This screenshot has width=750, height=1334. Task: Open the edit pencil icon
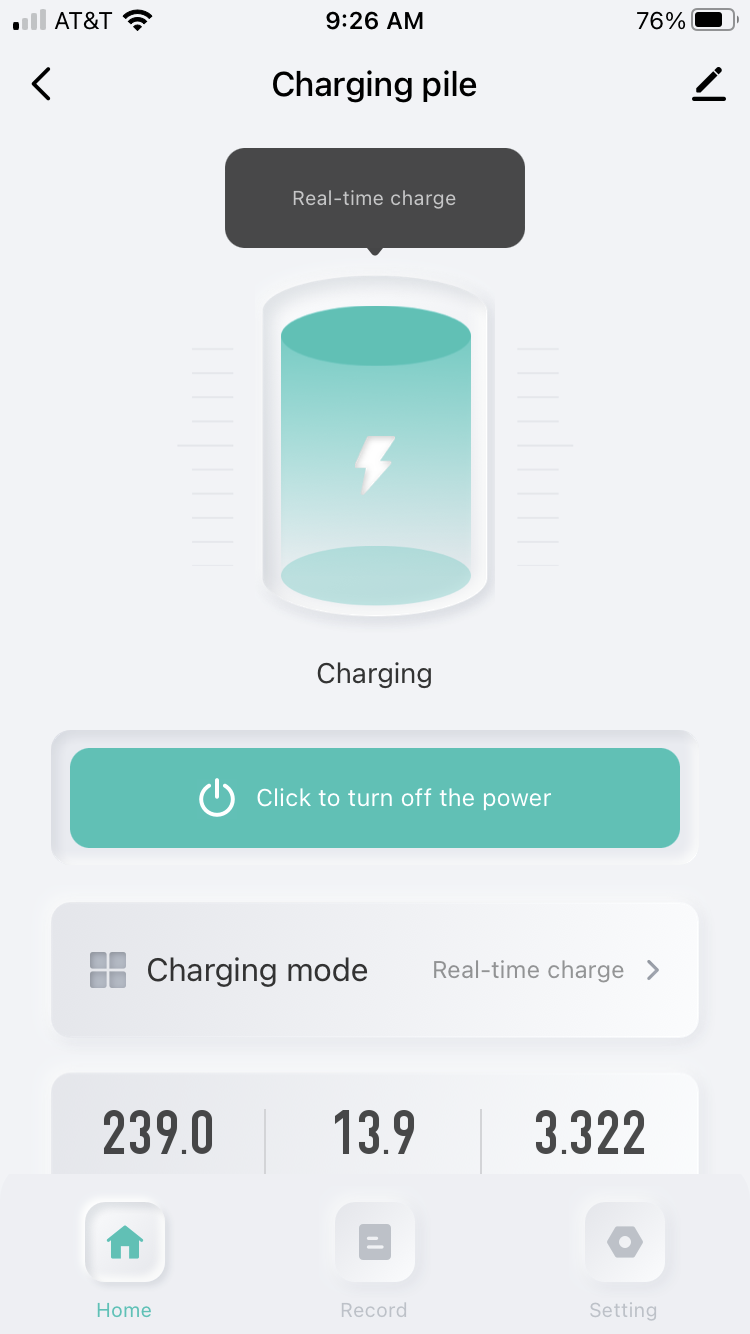(x=708, y=85)
